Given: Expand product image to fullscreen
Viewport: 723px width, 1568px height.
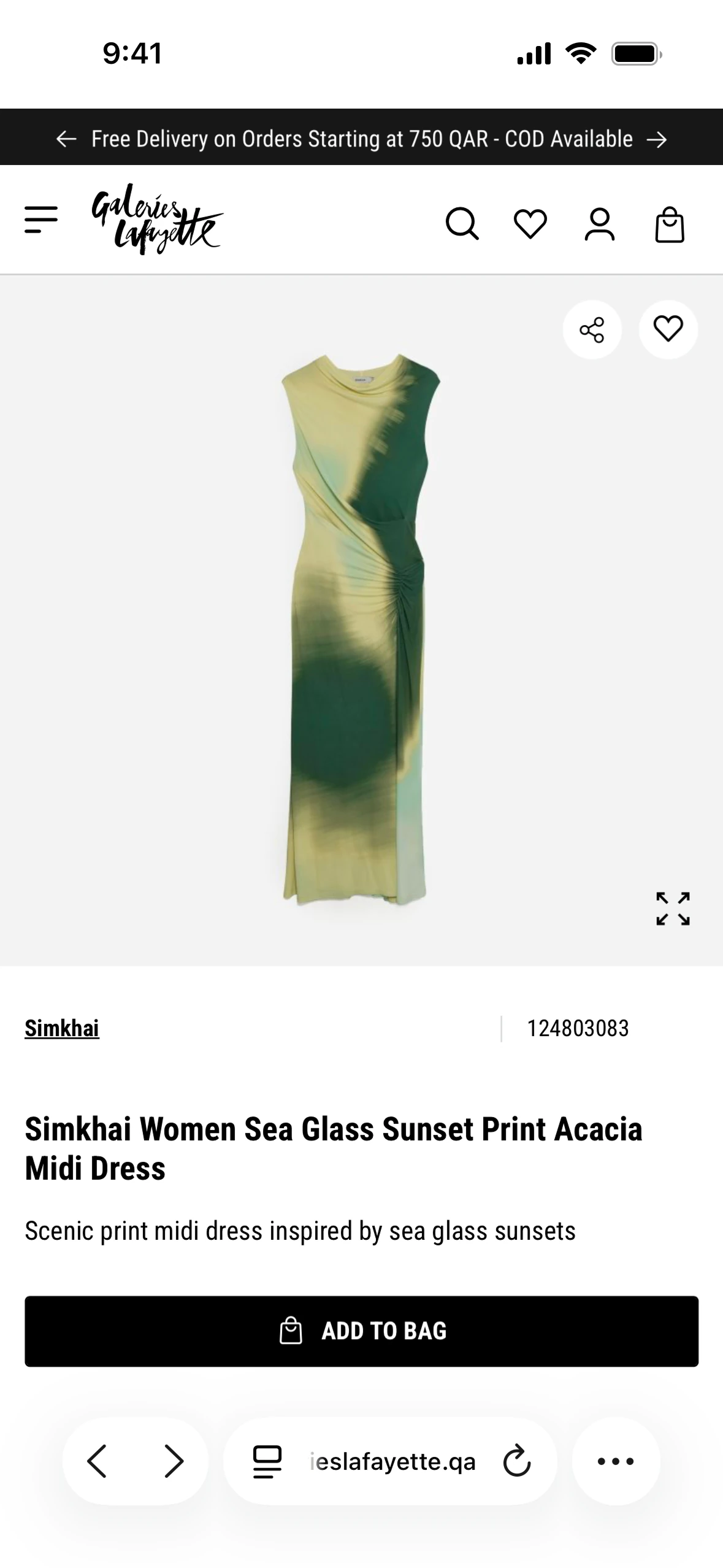Looking at the screenshot, I should coord(673,909).
